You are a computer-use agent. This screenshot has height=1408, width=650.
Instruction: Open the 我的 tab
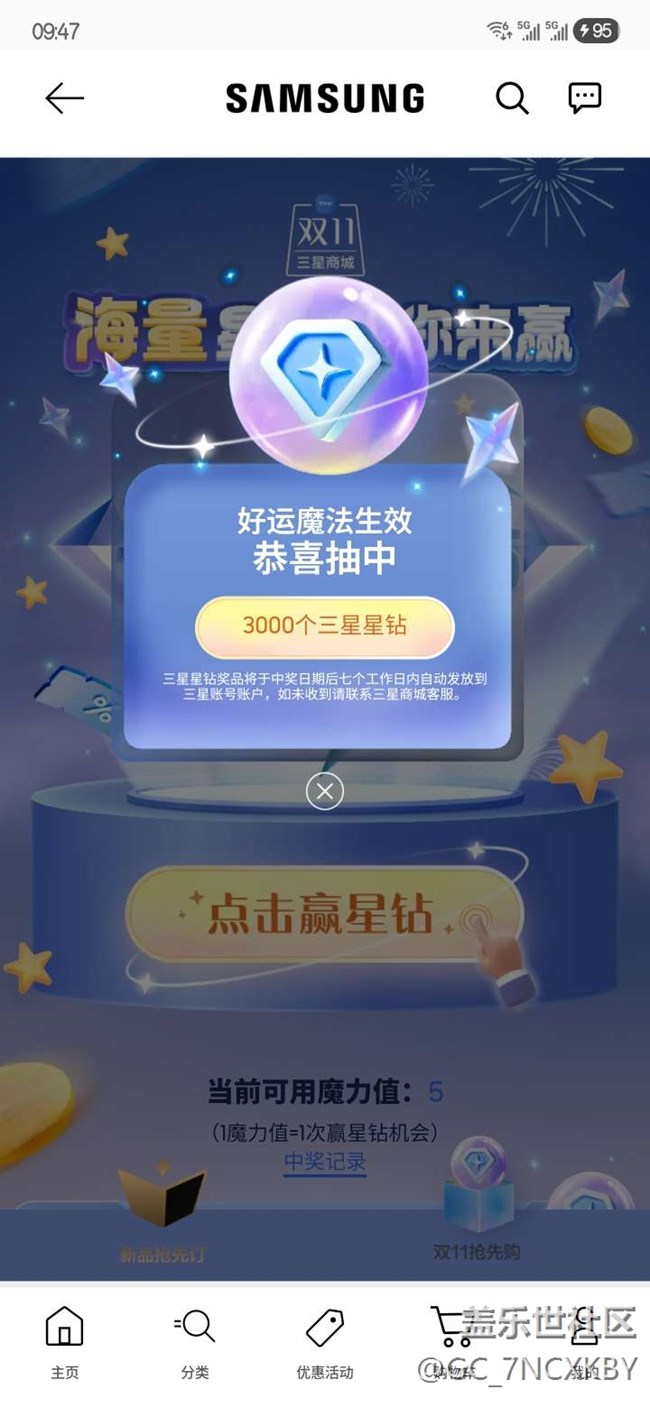pyautogui.click(x=583, y=1343)
